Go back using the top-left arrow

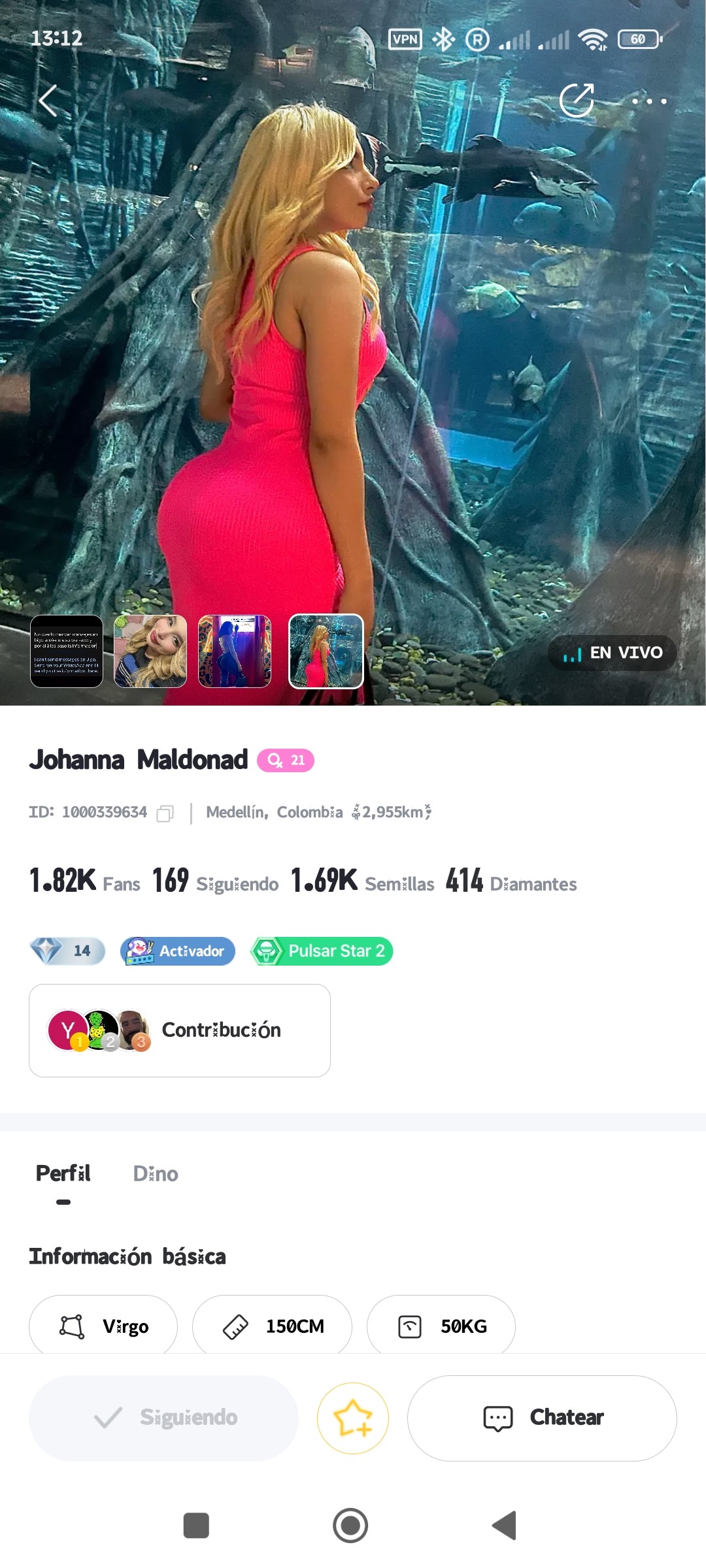point(48,101)
